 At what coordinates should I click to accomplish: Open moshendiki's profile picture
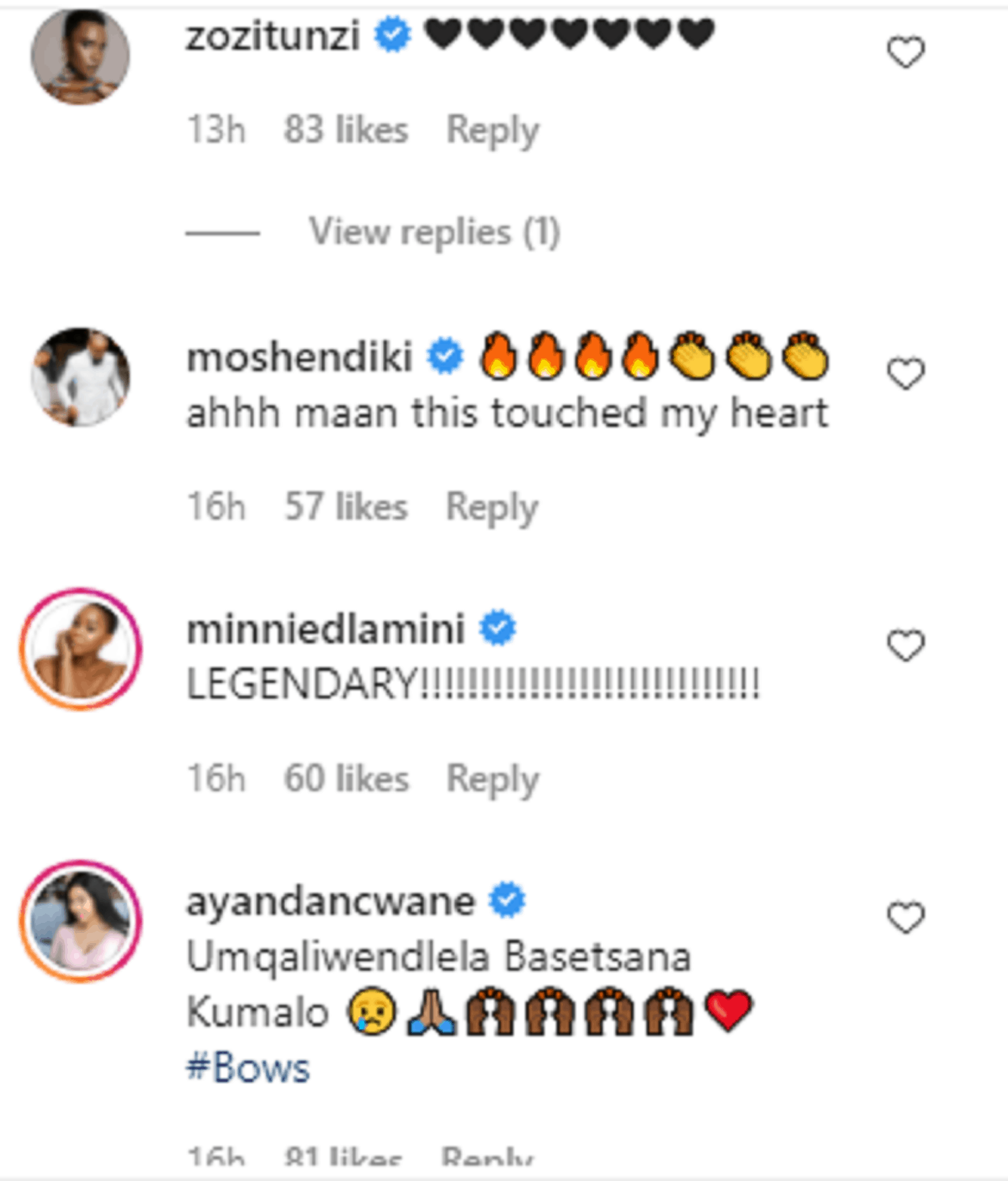pos(81,377)
